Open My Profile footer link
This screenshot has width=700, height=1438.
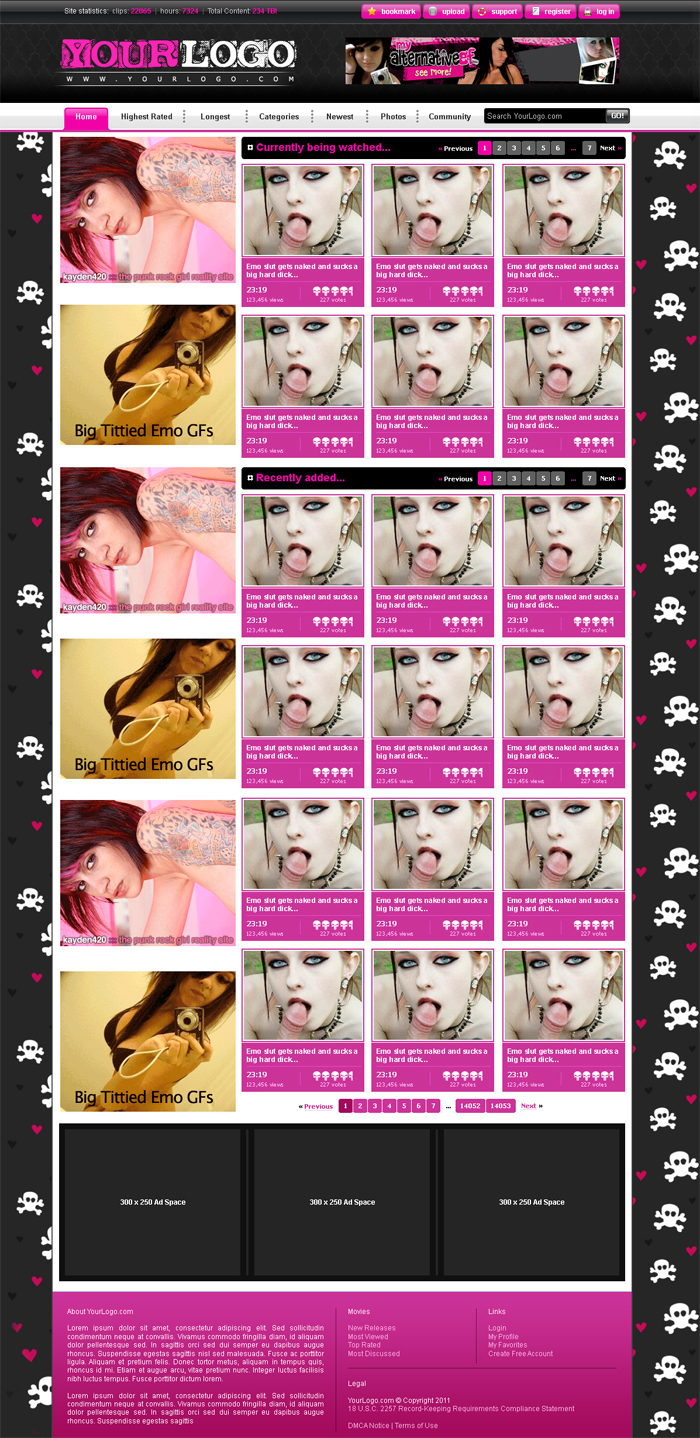[503, 1337]
